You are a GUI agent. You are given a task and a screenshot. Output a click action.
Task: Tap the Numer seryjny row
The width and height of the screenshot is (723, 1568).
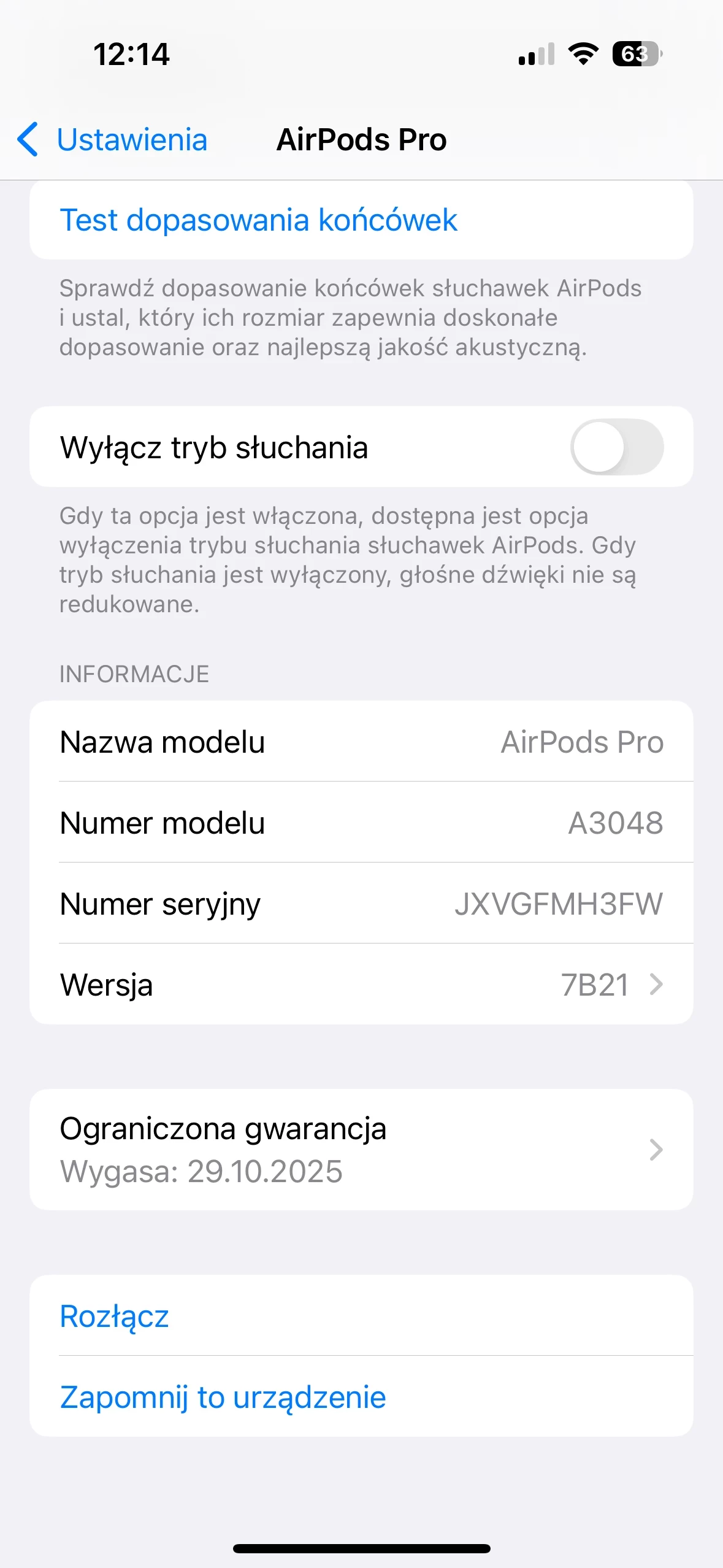point(361,904)
